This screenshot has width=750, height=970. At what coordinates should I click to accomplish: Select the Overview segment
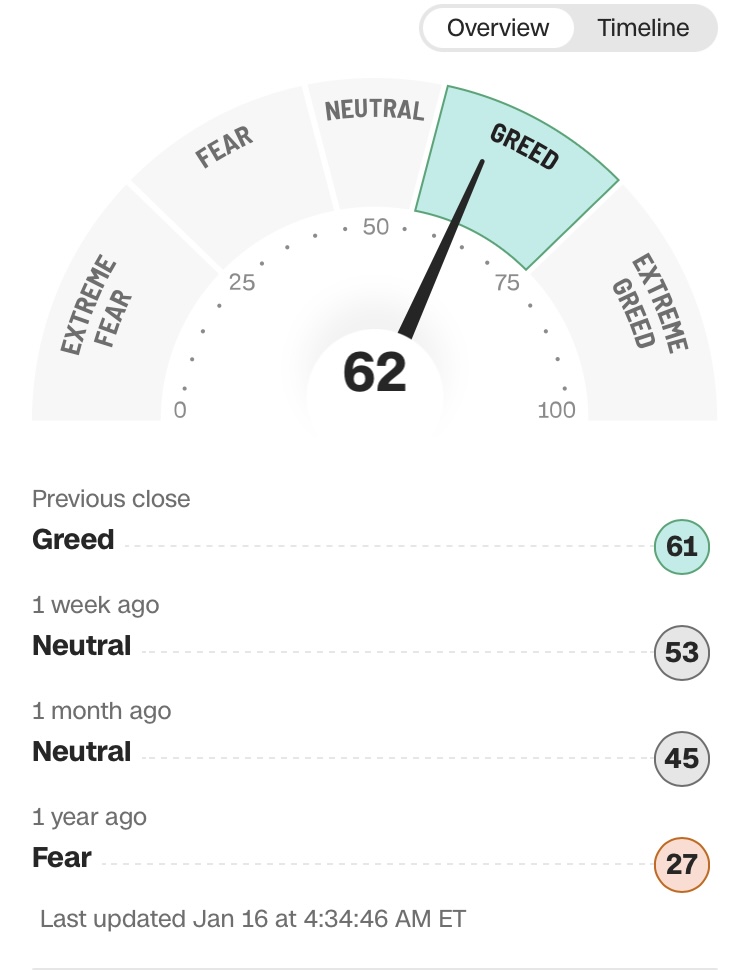(x=498, y=28)
